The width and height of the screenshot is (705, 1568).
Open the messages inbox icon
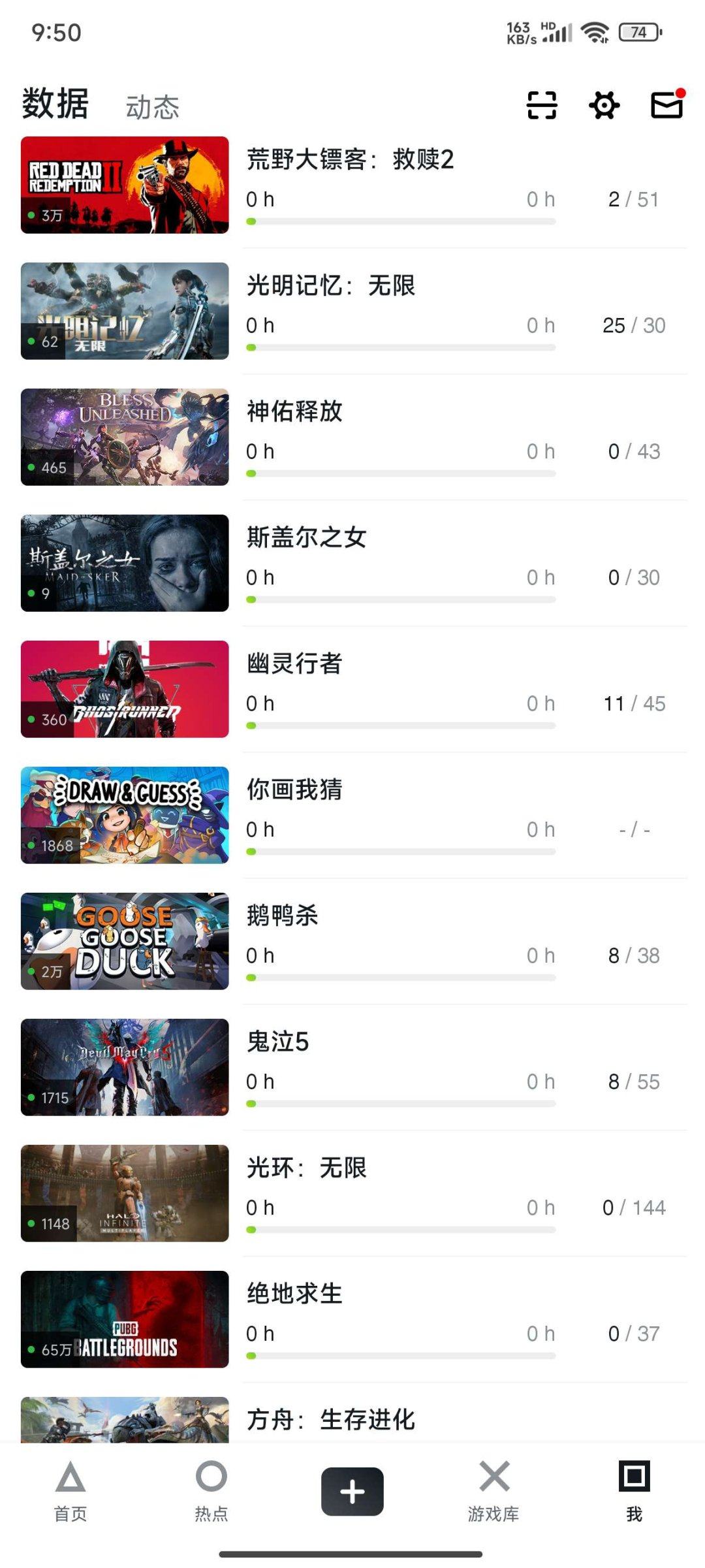[666, 104]
